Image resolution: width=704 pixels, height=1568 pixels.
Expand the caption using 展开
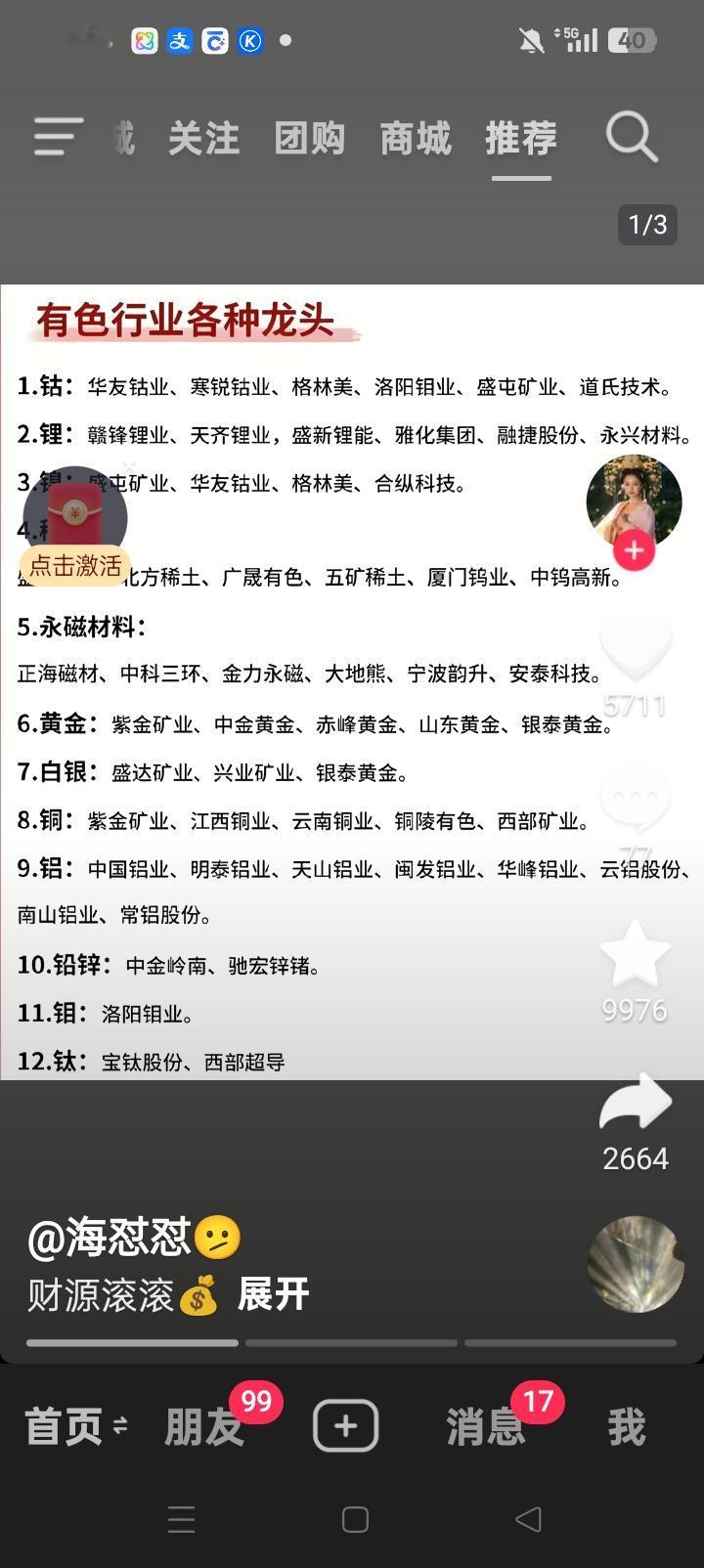[271, 1292]
